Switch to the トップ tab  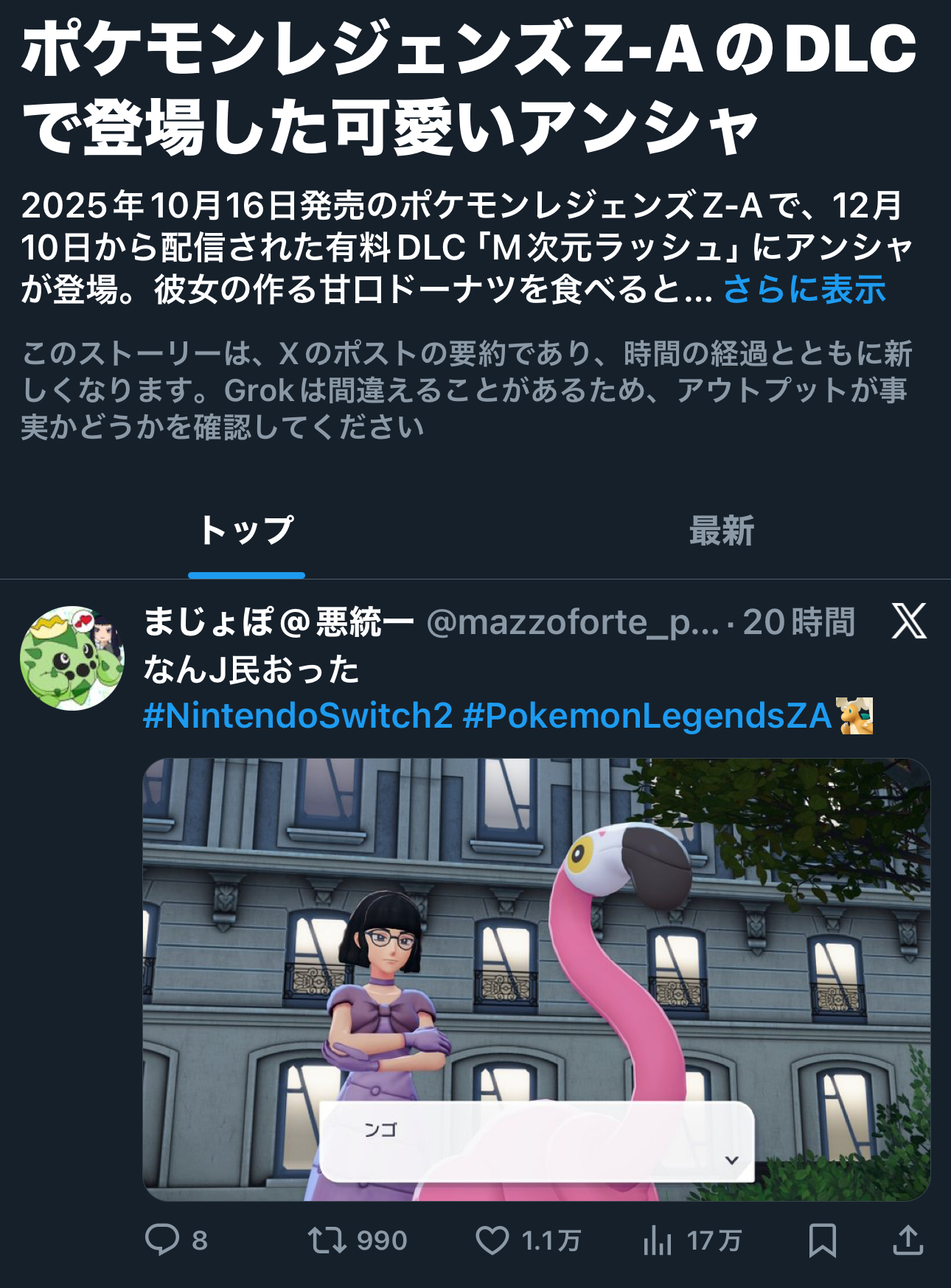246,531
